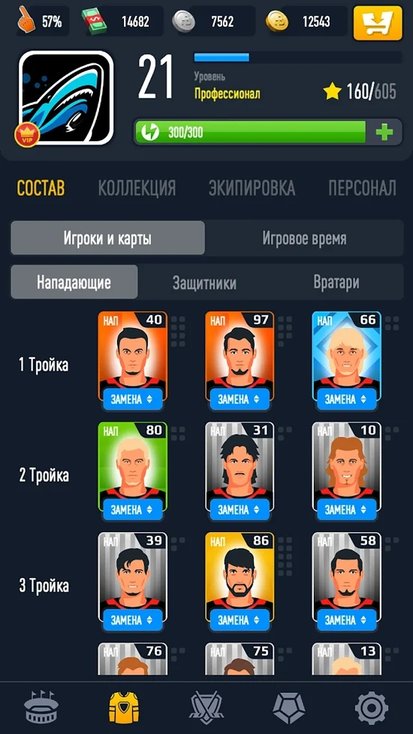
Task: Switch to the Экипировка tab
Action: [252, 188]
